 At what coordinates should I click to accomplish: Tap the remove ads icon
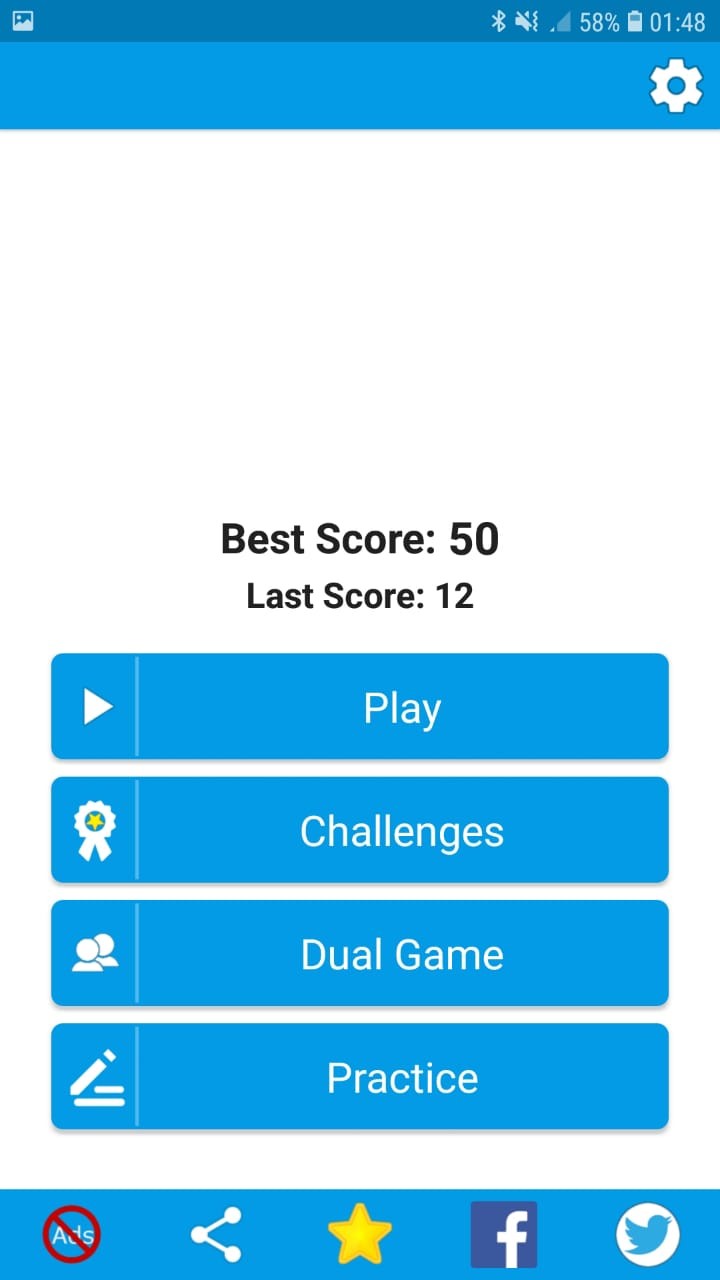click(71, 1234)
